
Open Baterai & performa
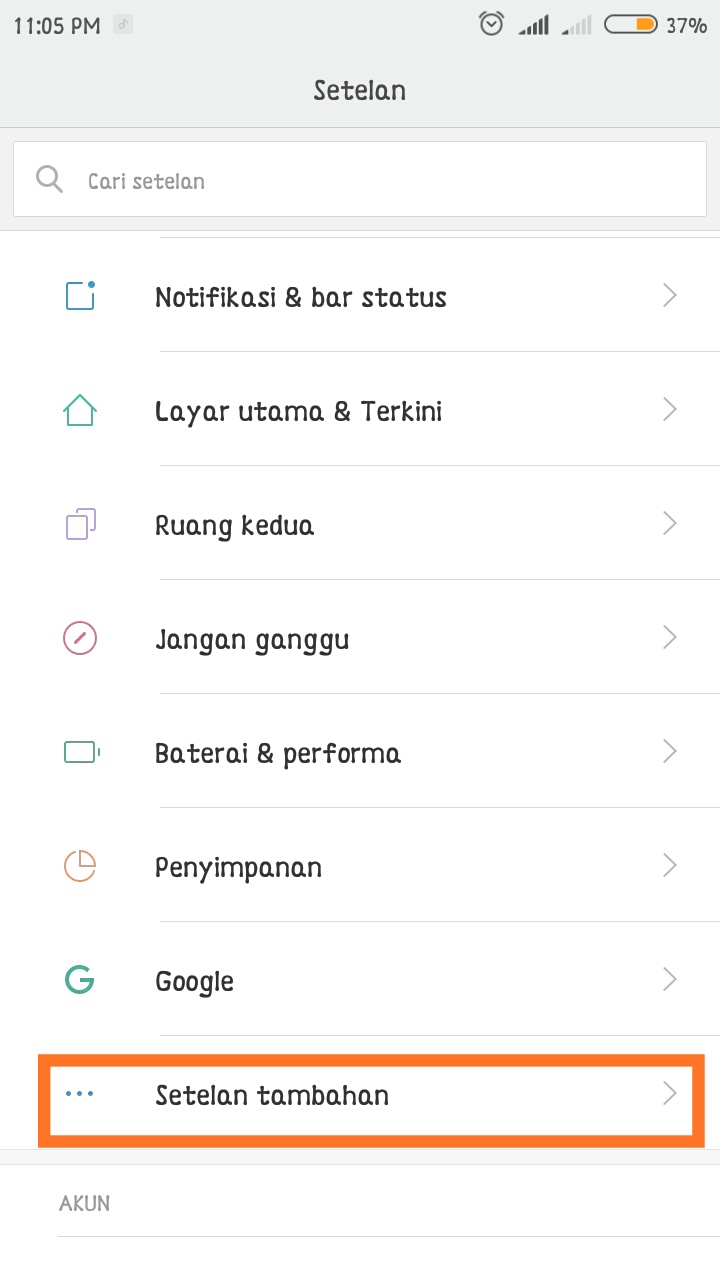pyautogui.click(x=360, y=753)
